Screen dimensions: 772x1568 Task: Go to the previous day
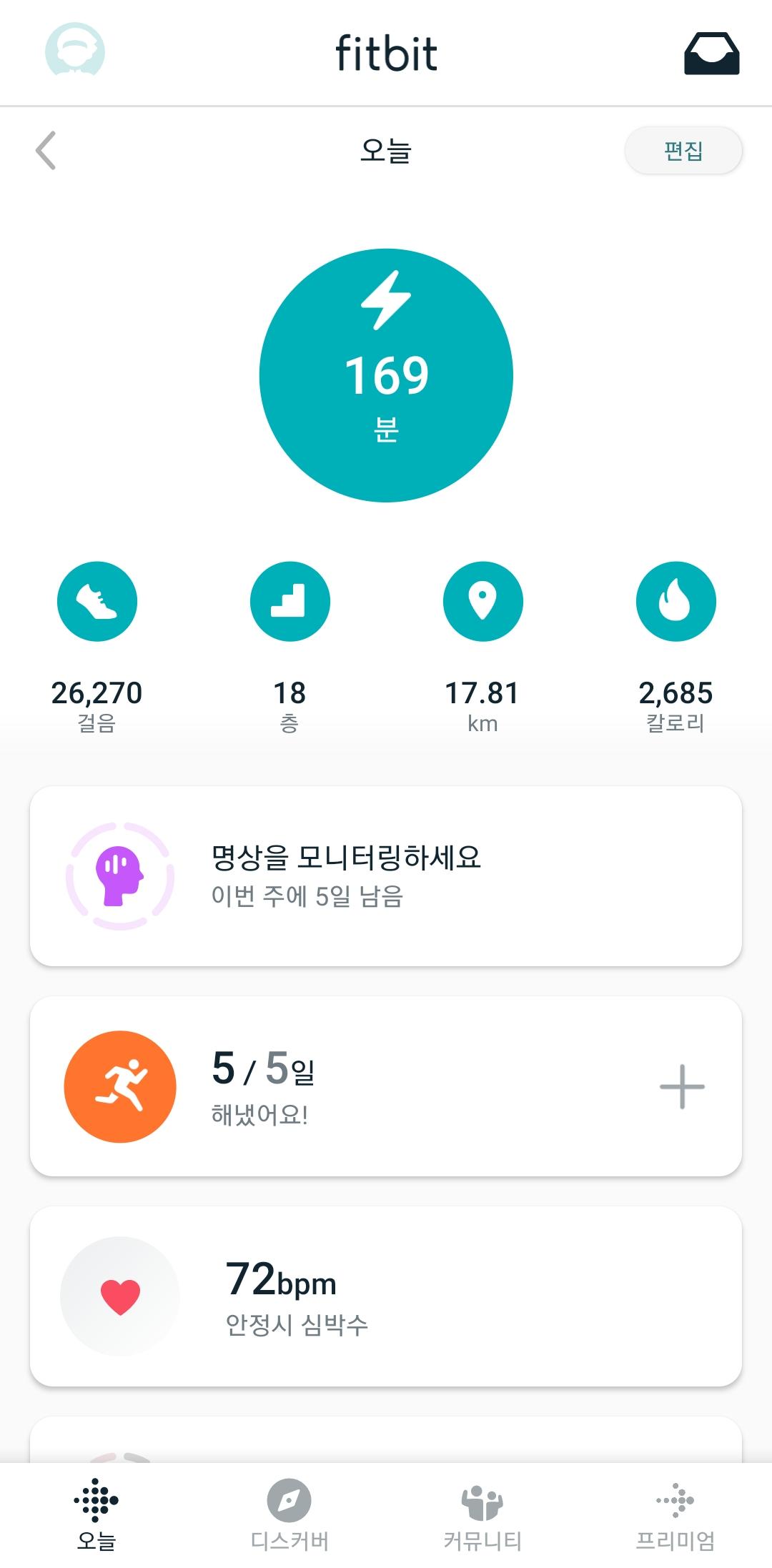click(46, 150)
